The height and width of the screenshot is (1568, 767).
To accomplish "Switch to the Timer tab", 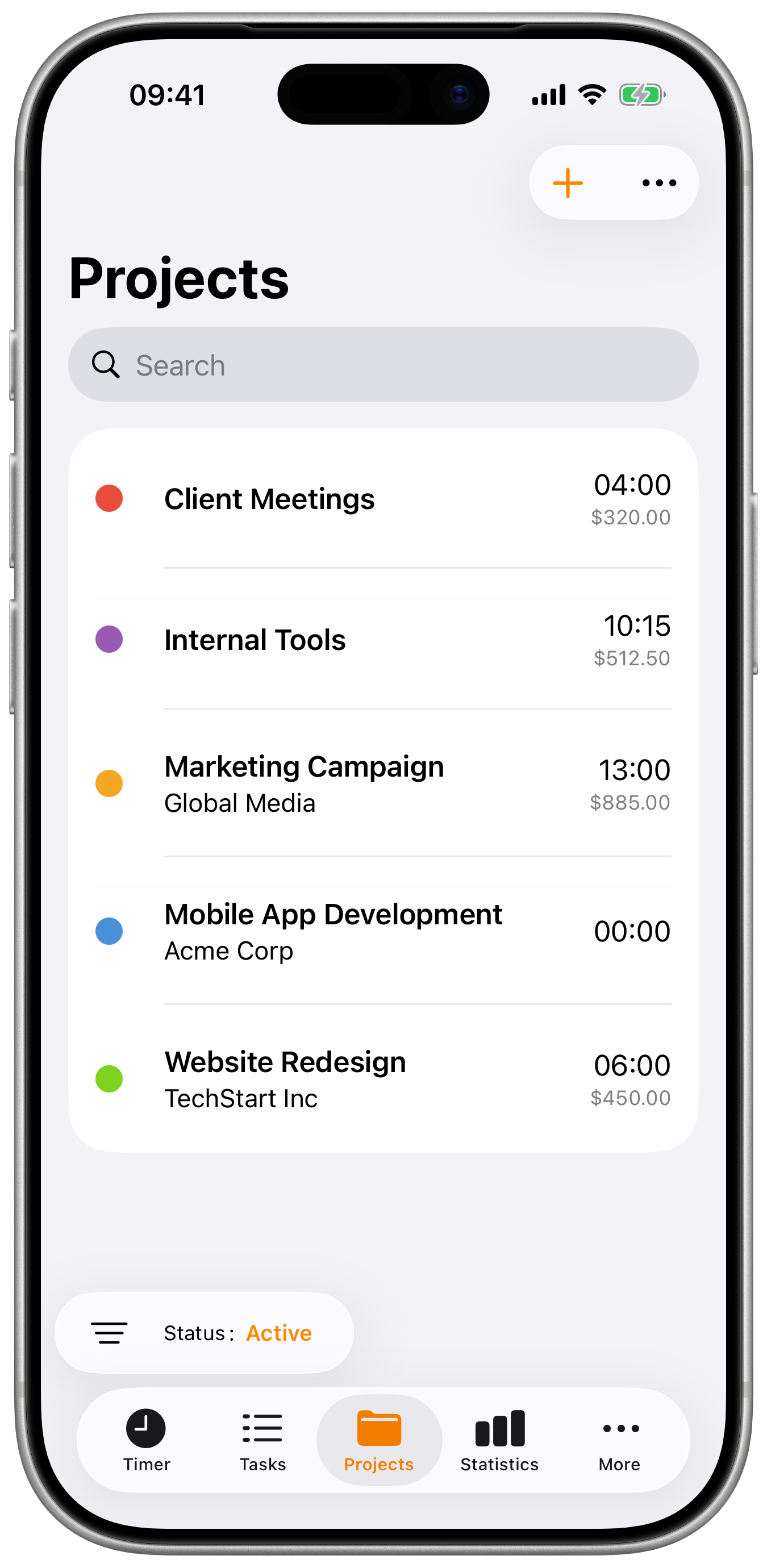I will pyautogui.click(x=146, y=1440).
